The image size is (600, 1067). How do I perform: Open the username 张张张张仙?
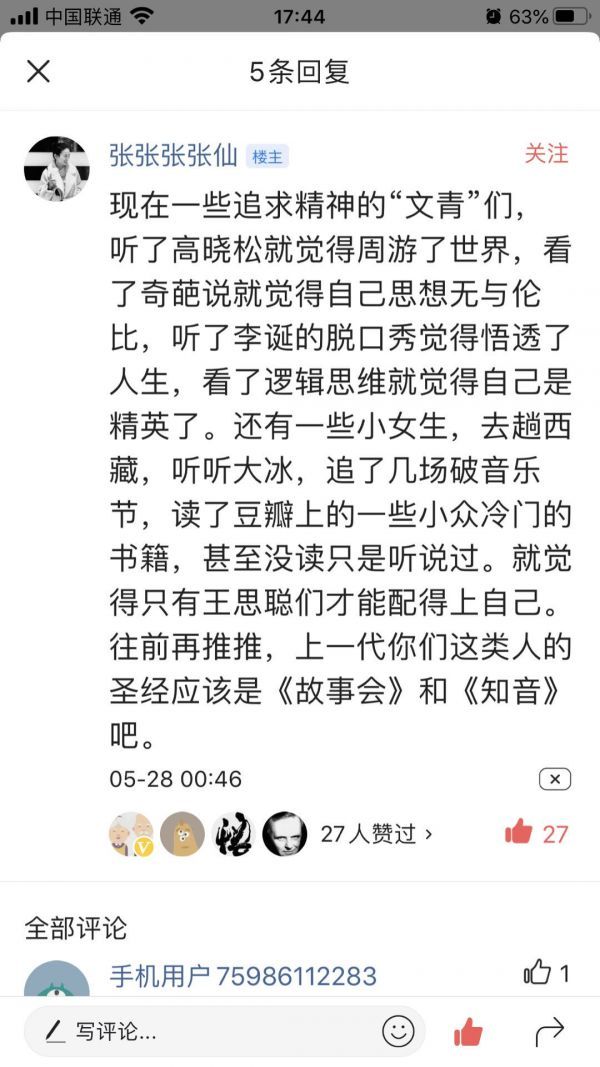(173, 155)
